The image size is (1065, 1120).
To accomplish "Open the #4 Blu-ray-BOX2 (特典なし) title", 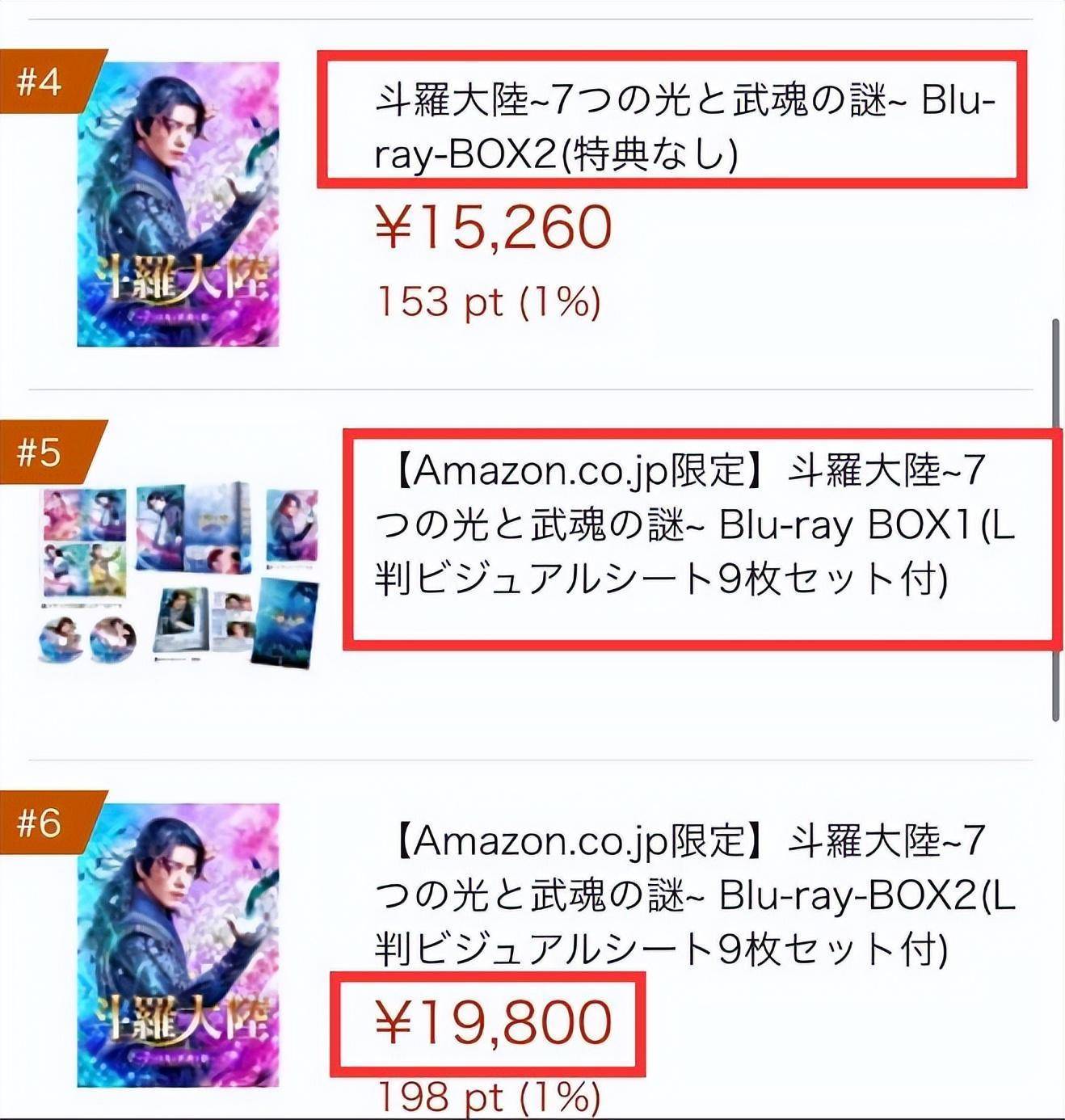I will [683, 127].
